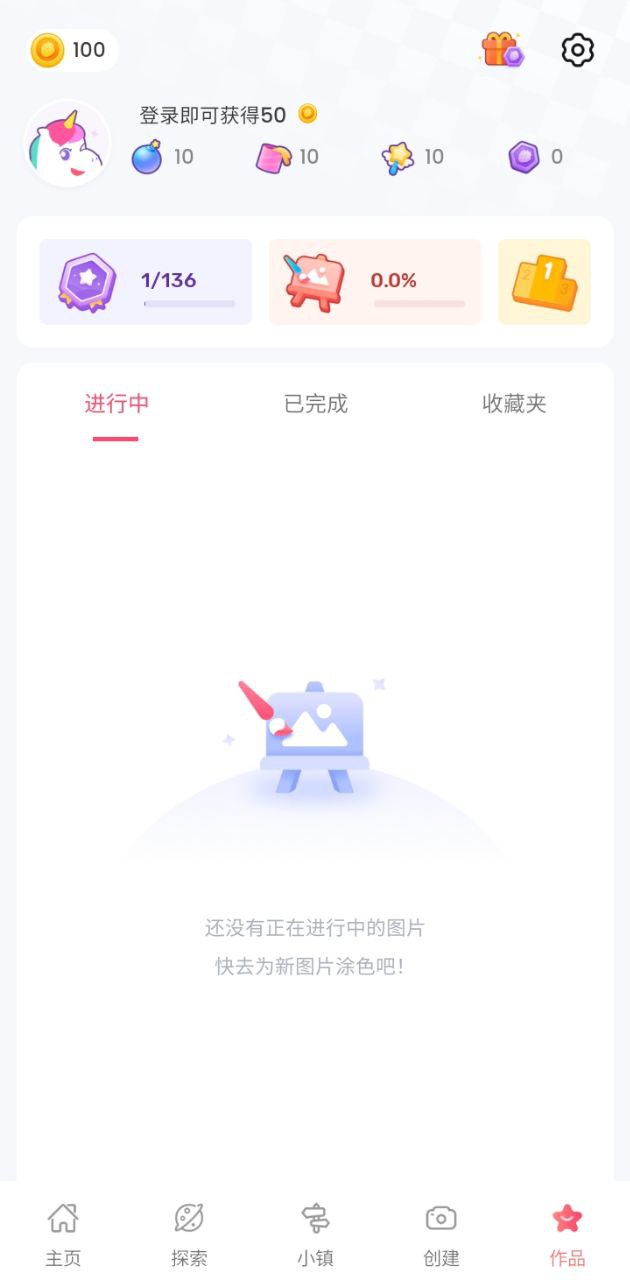Open the leaderboard podium card
This screenshot has width=630, height=1280.
544,282
